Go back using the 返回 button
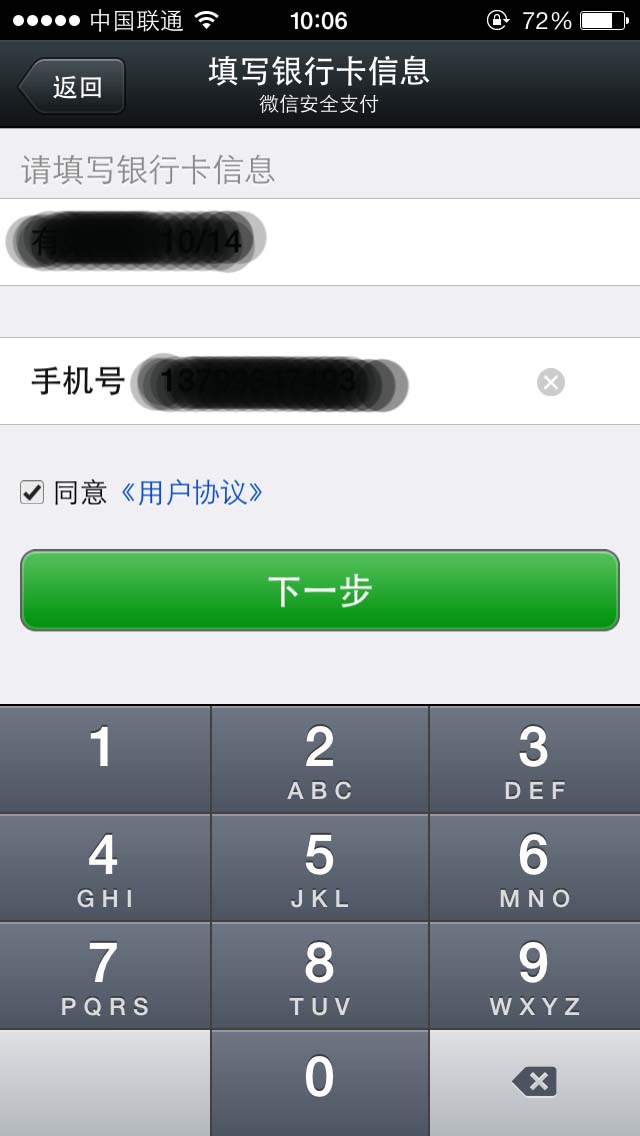Viewport: 640px width, 1136px height. click(x=73, y=86)
